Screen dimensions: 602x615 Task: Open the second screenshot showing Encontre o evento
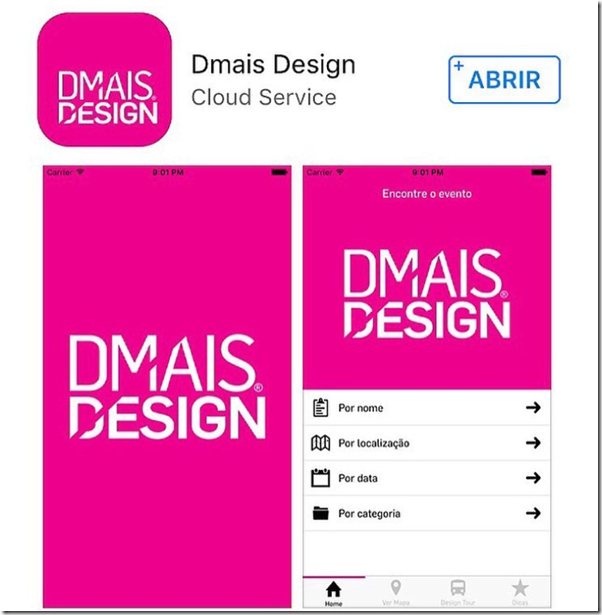(x=426, y=386)
